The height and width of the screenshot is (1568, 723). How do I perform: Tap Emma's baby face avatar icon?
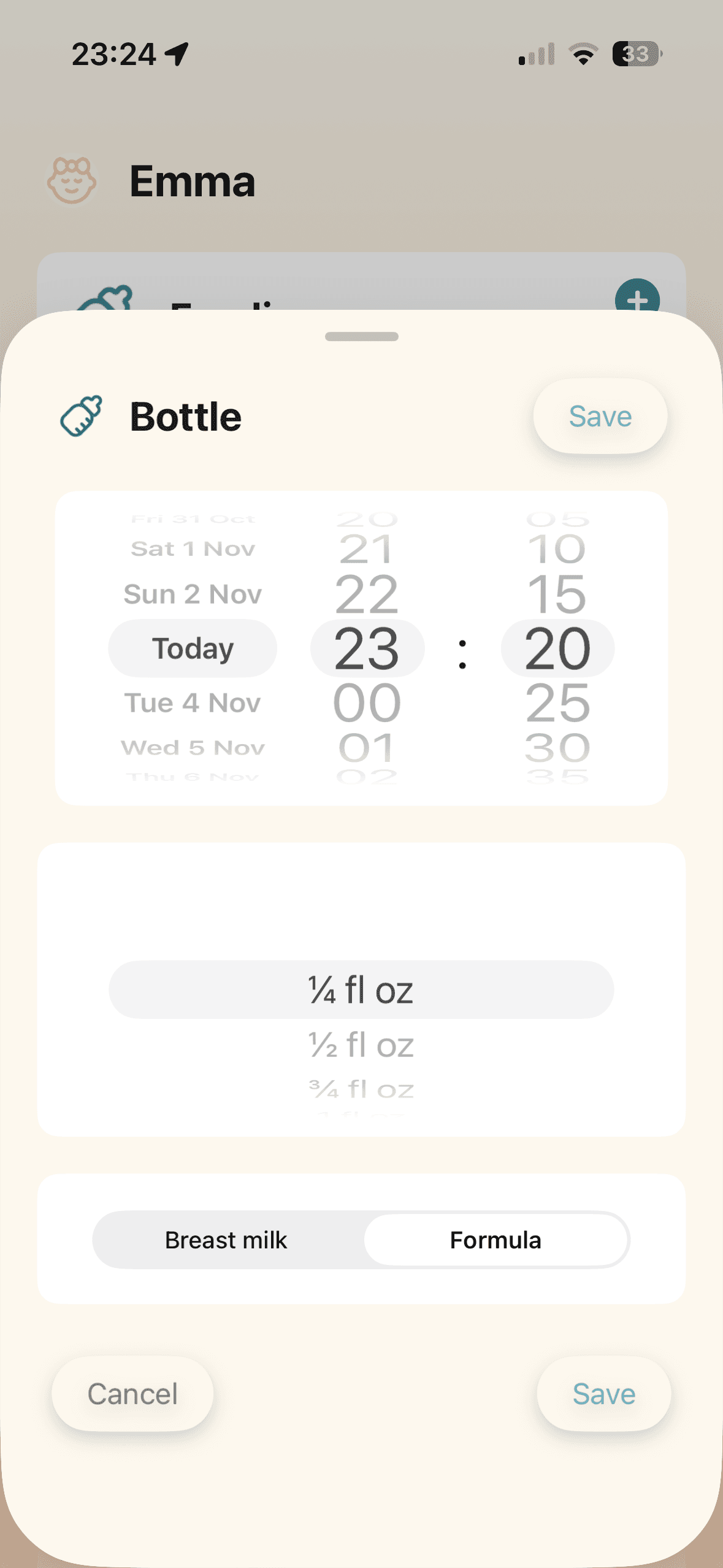[72, 180]
